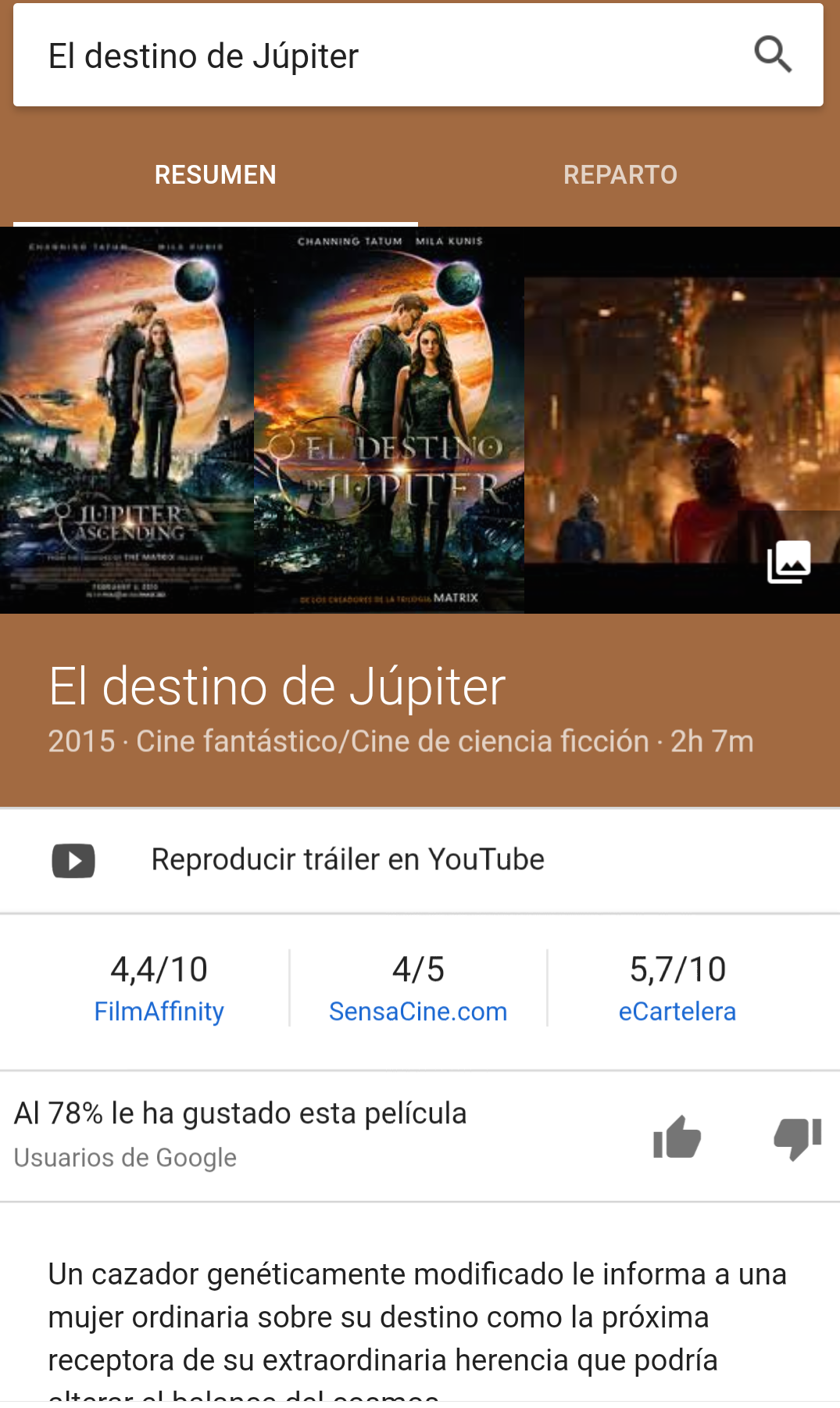Tap the search field showing El destino de Júpiter

pyautogui.click(x=375, y=56)
